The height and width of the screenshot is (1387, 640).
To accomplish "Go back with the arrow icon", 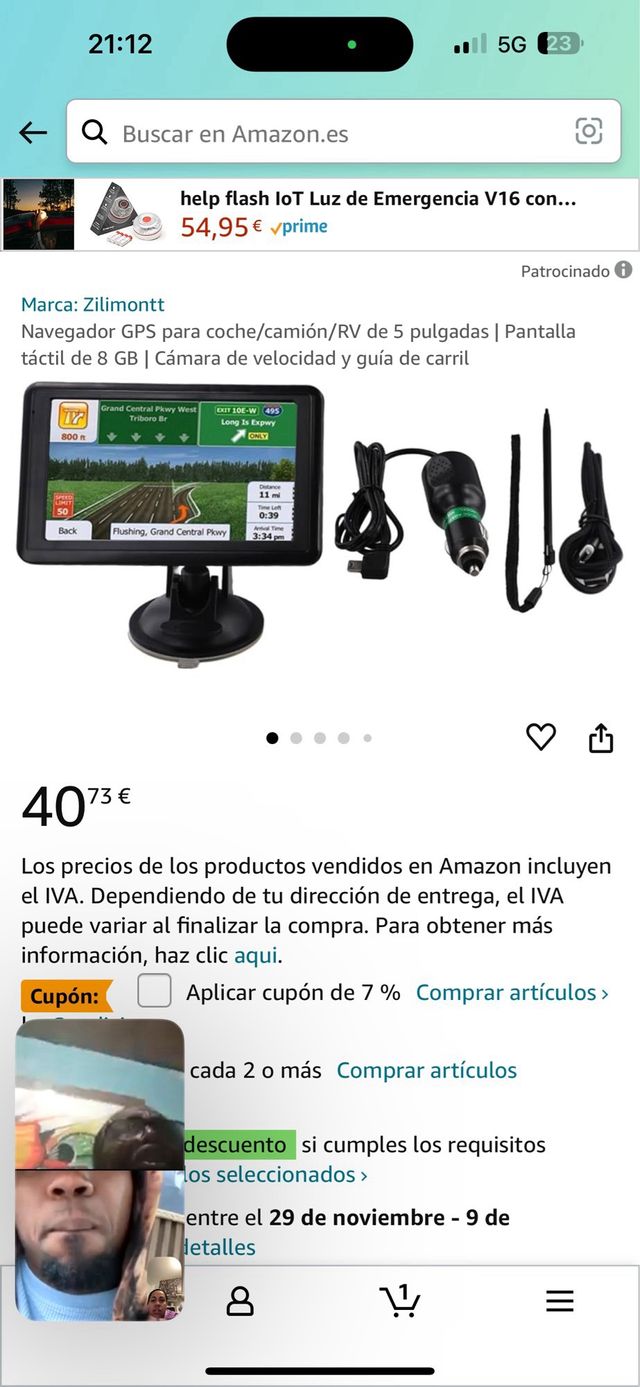I will pyautogui.click(x=33, y=132).
